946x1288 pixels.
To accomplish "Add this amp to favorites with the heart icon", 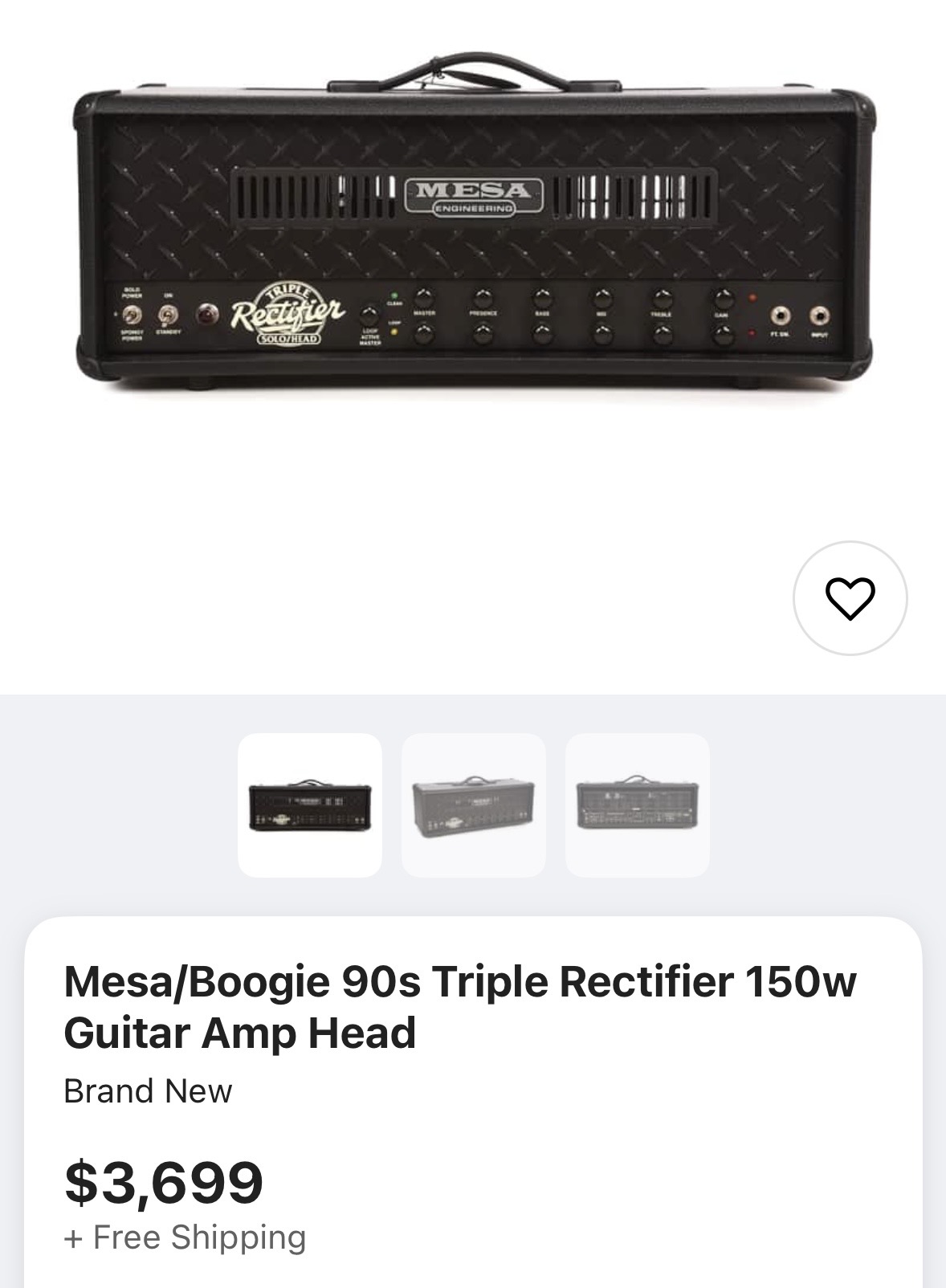I will coord(850,598).
